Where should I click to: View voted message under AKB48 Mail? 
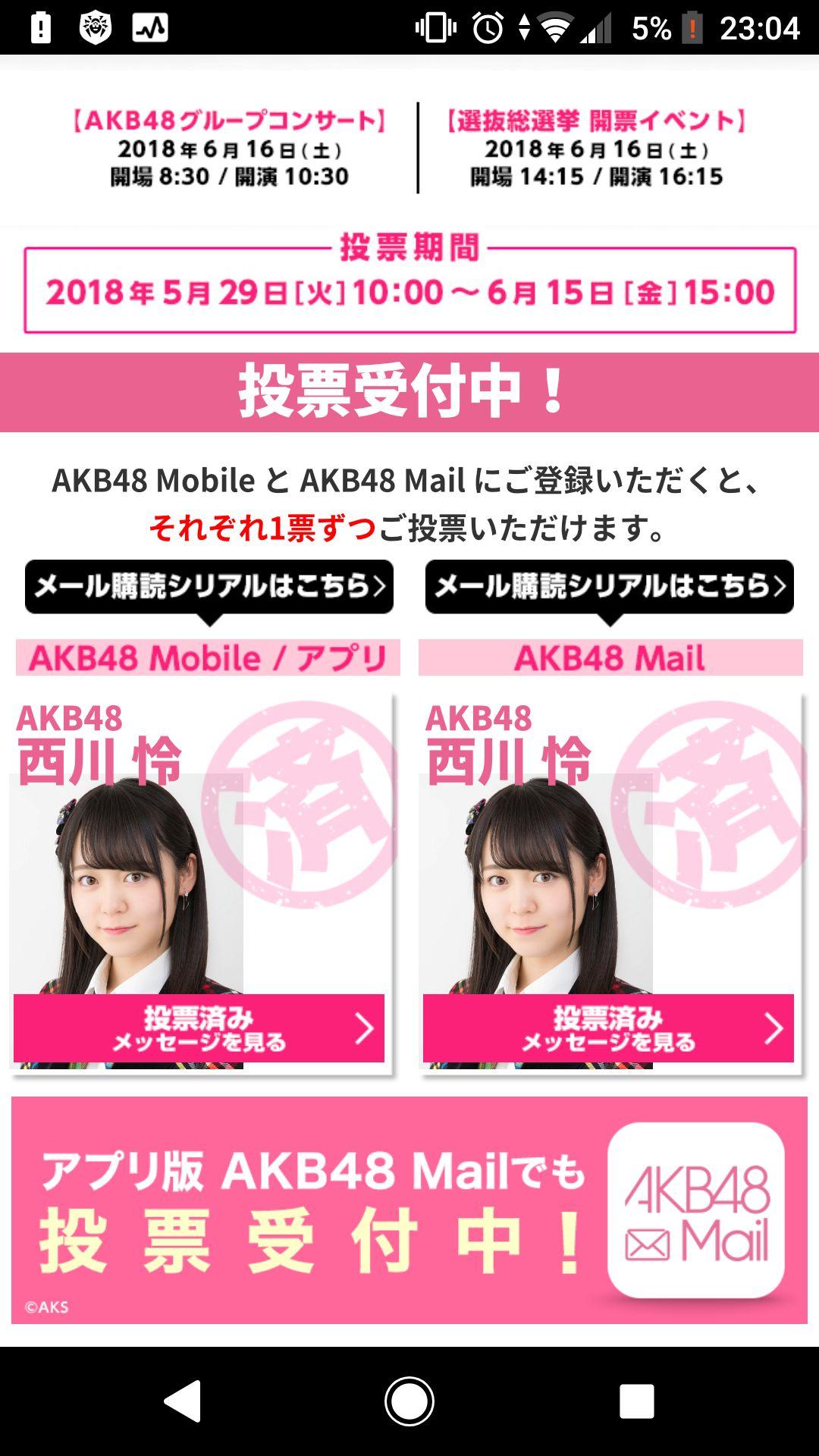608,1028
